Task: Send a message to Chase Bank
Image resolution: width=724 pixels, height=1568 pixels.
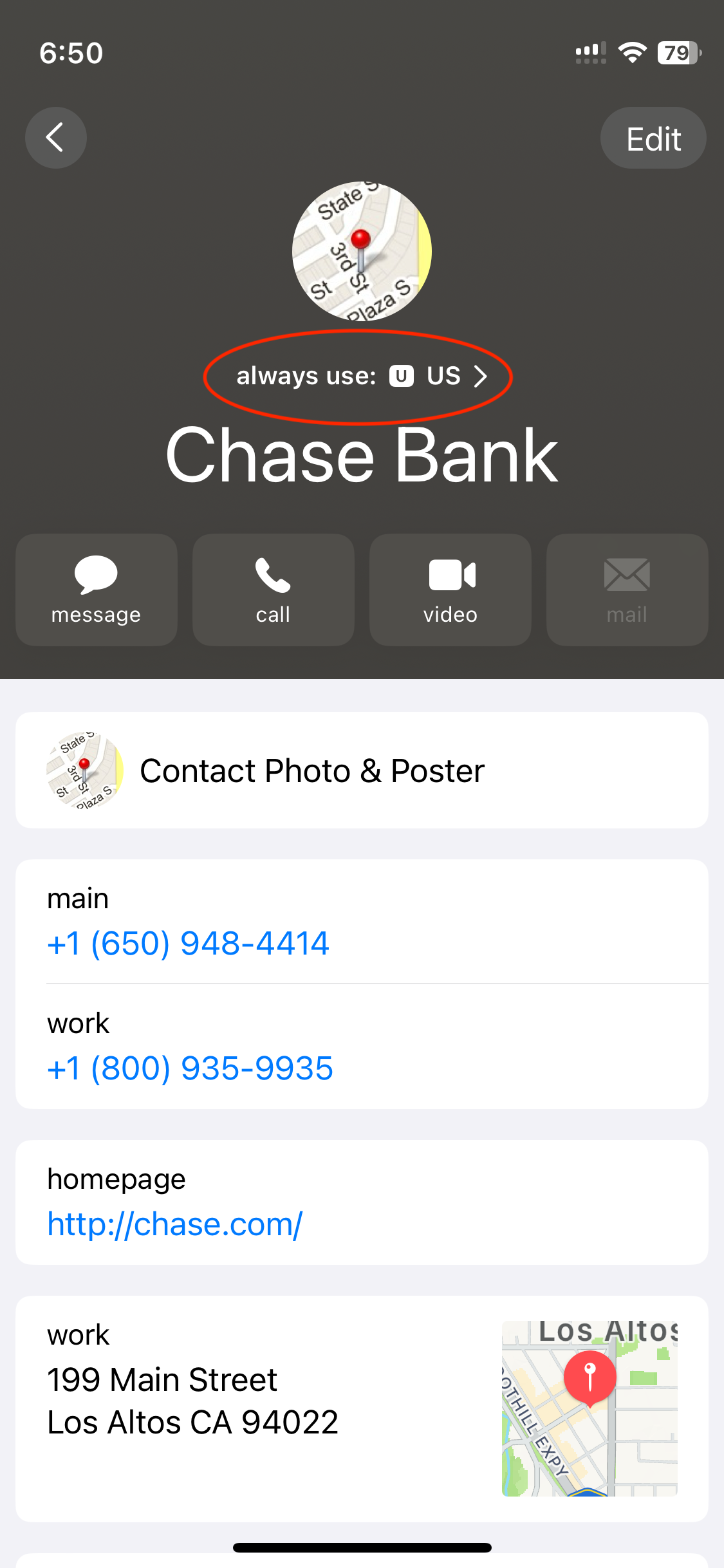Action: tap(97, 590)
